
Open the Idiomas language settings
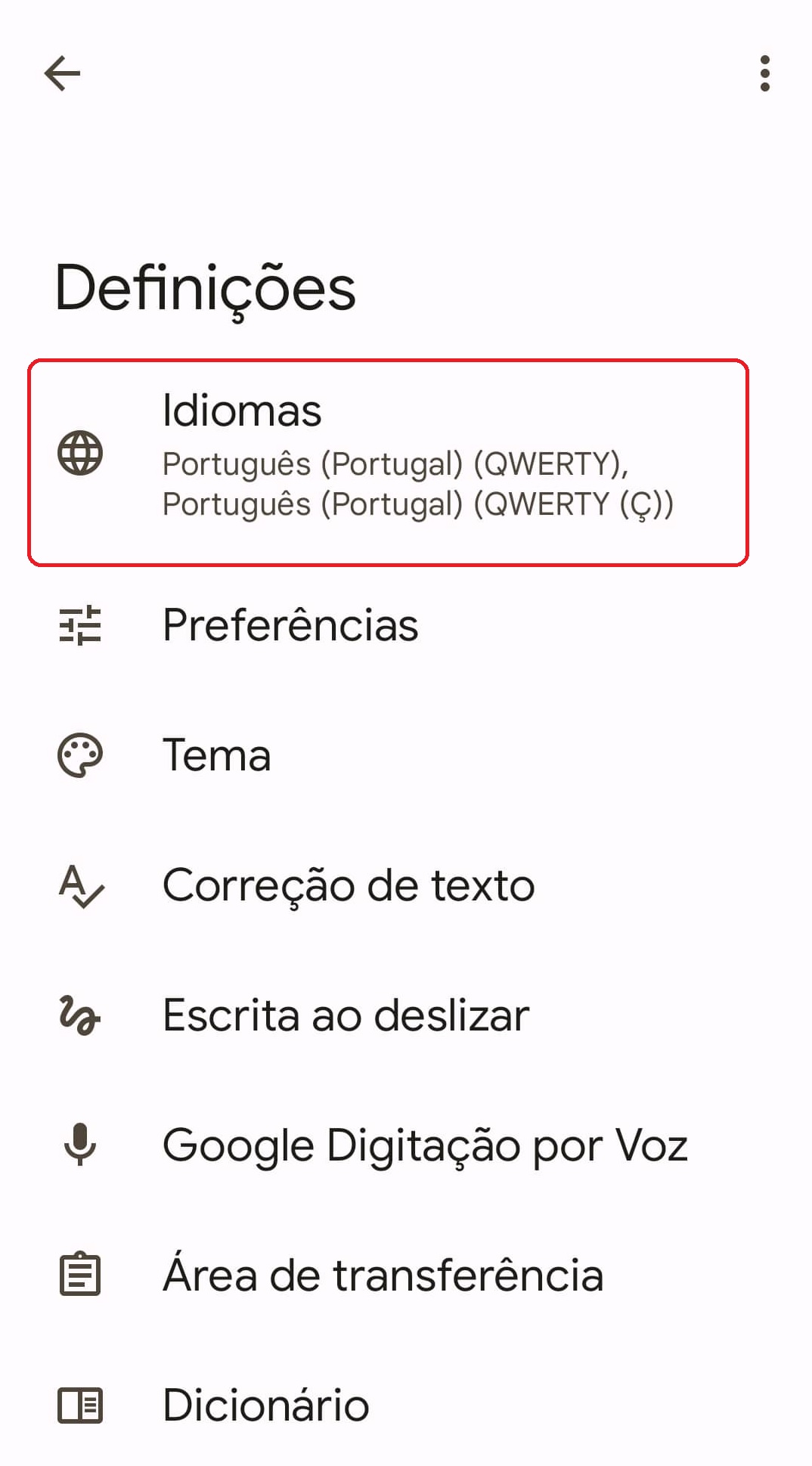pos(387,463)
